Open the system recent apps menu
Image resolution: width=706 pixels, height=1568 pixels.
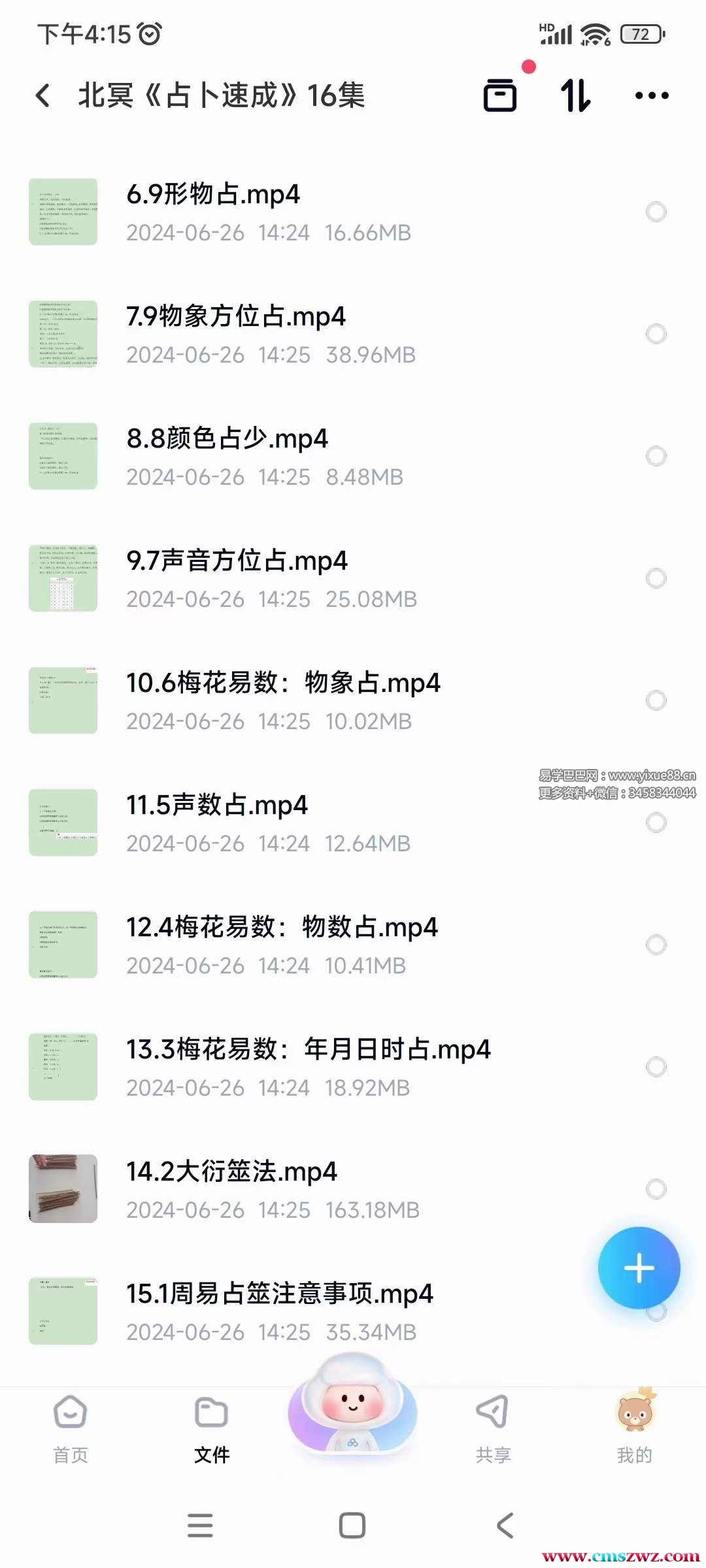point(200,1526)
